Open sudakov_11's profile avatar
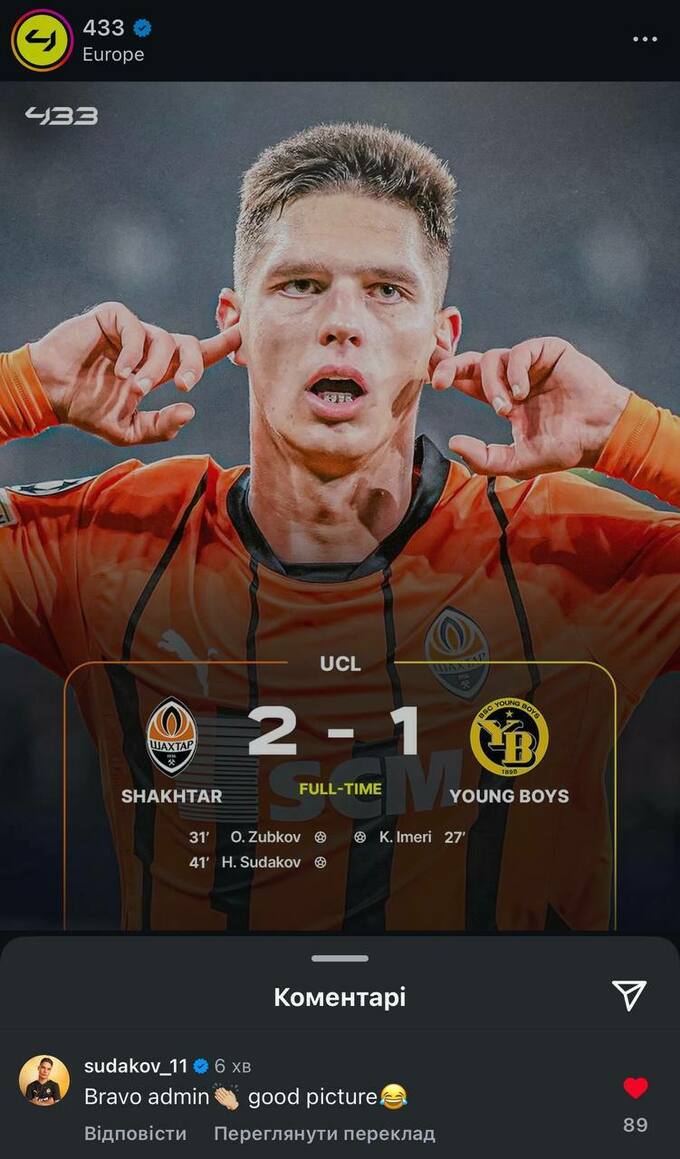680x1159 pixels. pyautogui.click(x=44, y=1080)
